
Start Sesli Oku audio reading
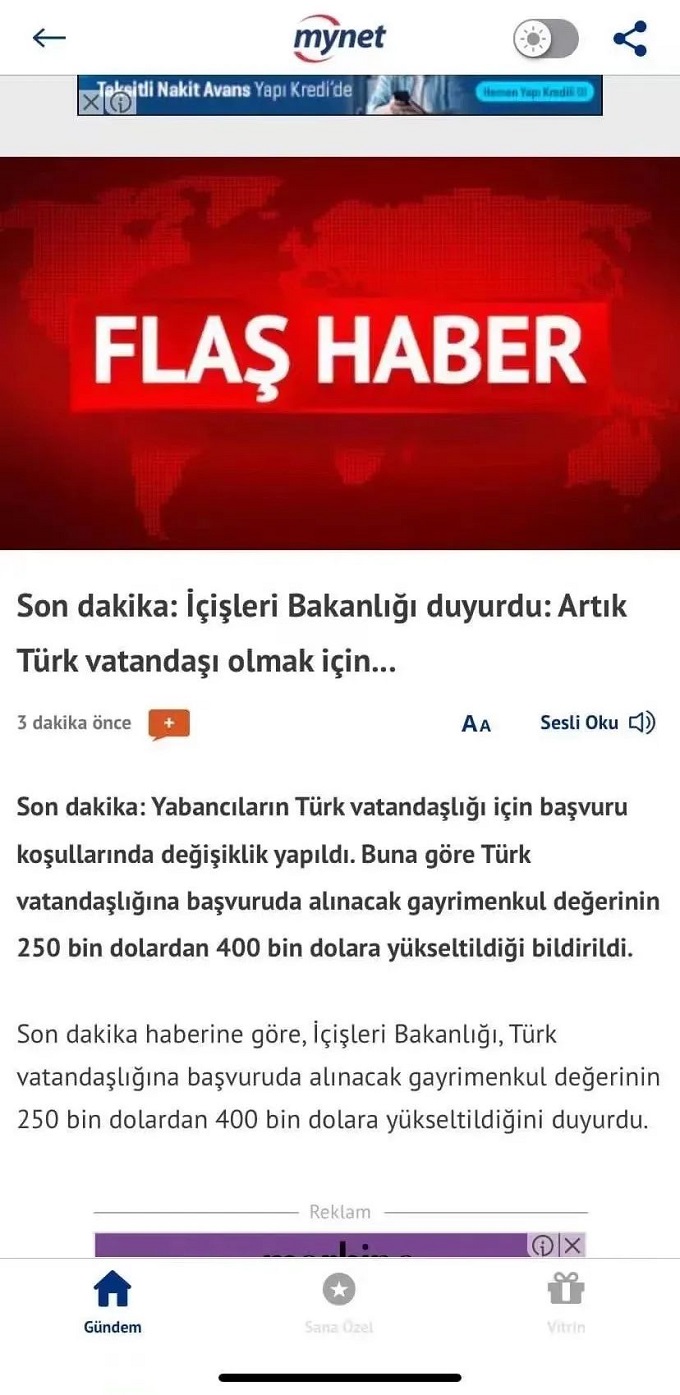(597, 722)
